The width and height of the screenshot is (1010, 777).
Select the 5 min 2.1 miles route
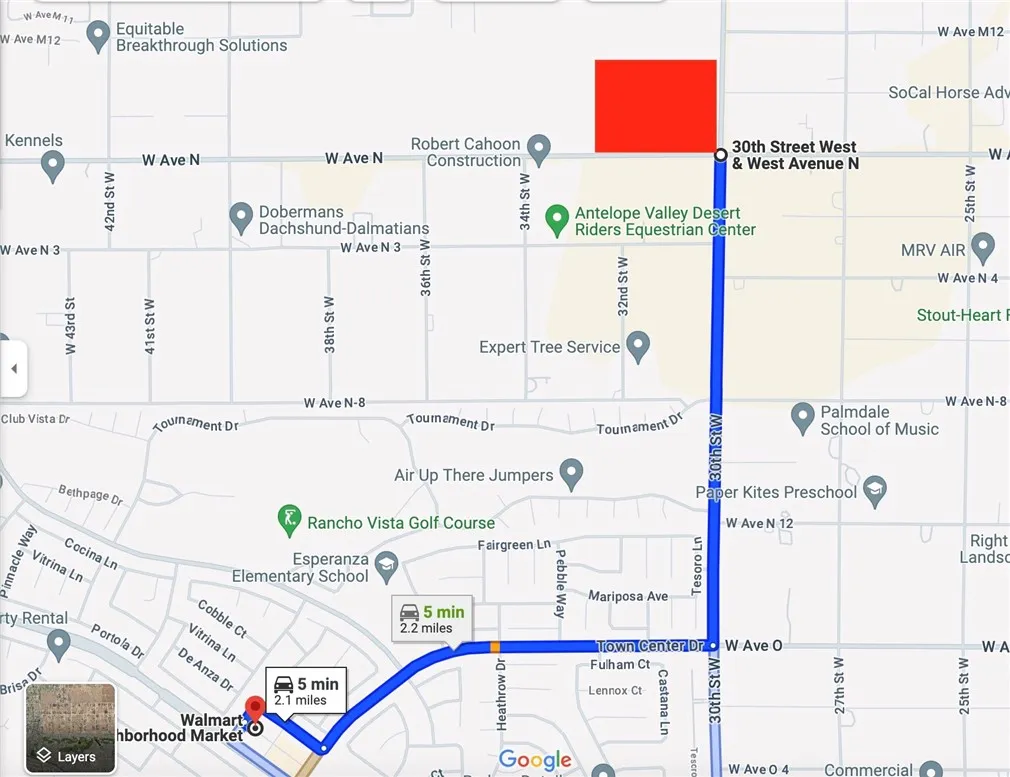click(306, 691)
